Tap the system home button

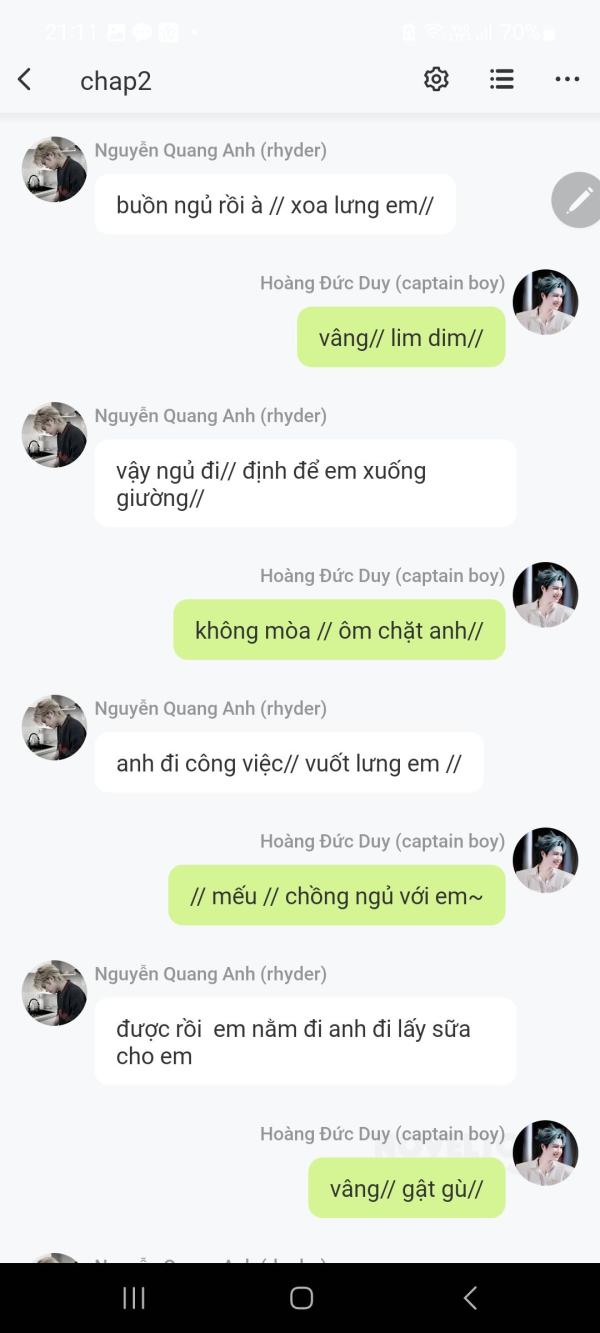click(301, 1298)
